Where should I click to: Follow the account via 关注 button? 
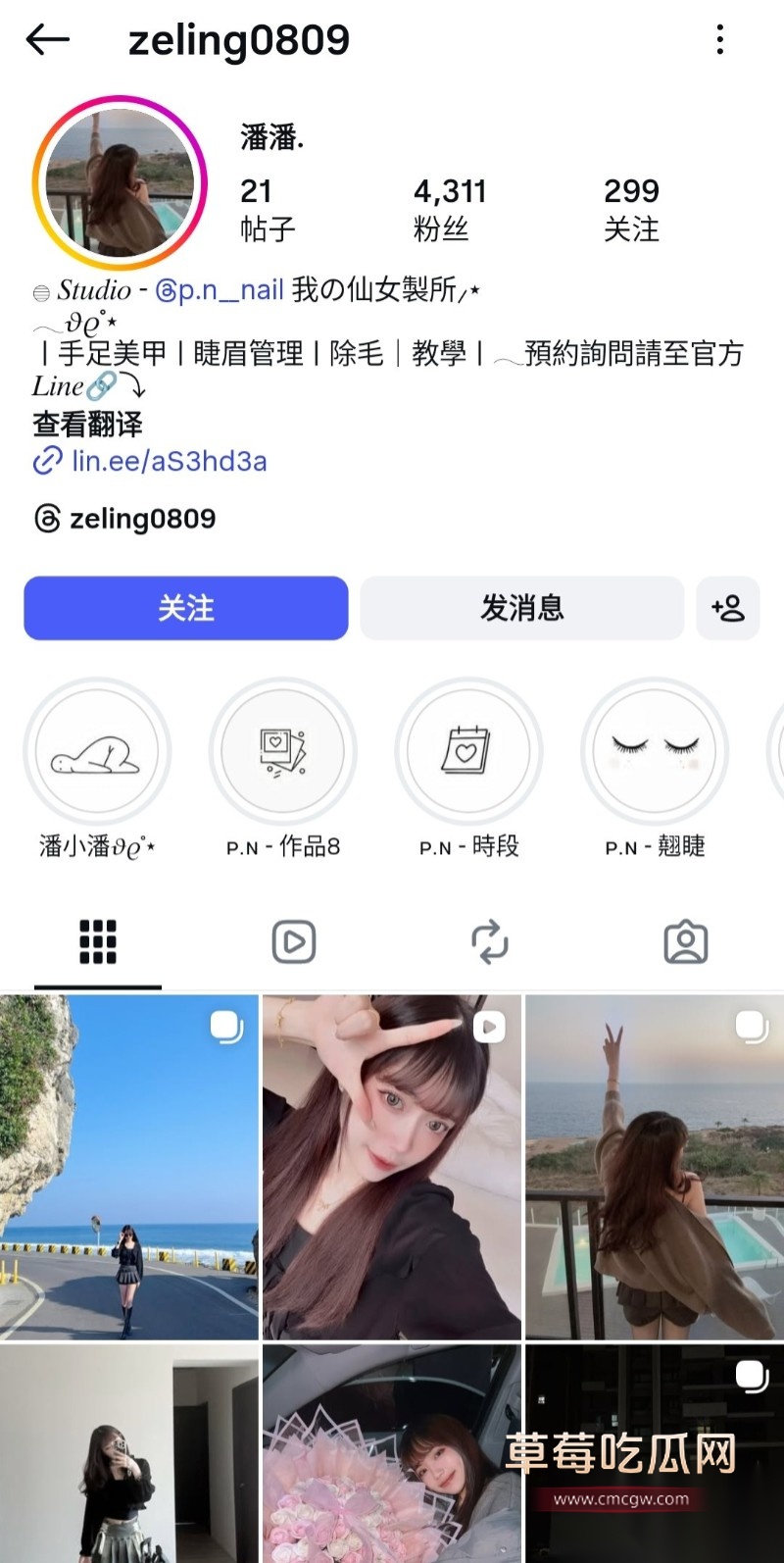coord(185,609)
